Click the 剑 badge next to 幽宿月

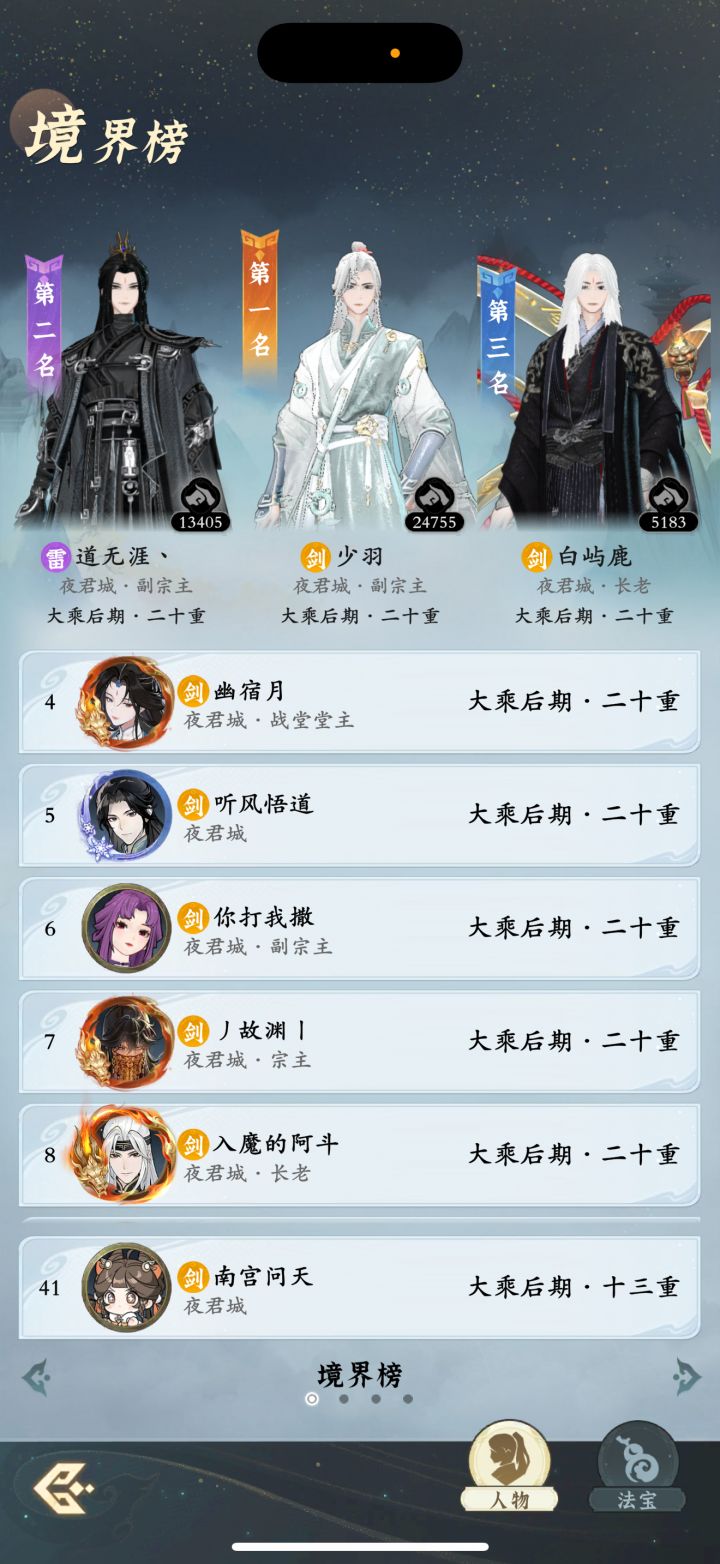[194, 691]
